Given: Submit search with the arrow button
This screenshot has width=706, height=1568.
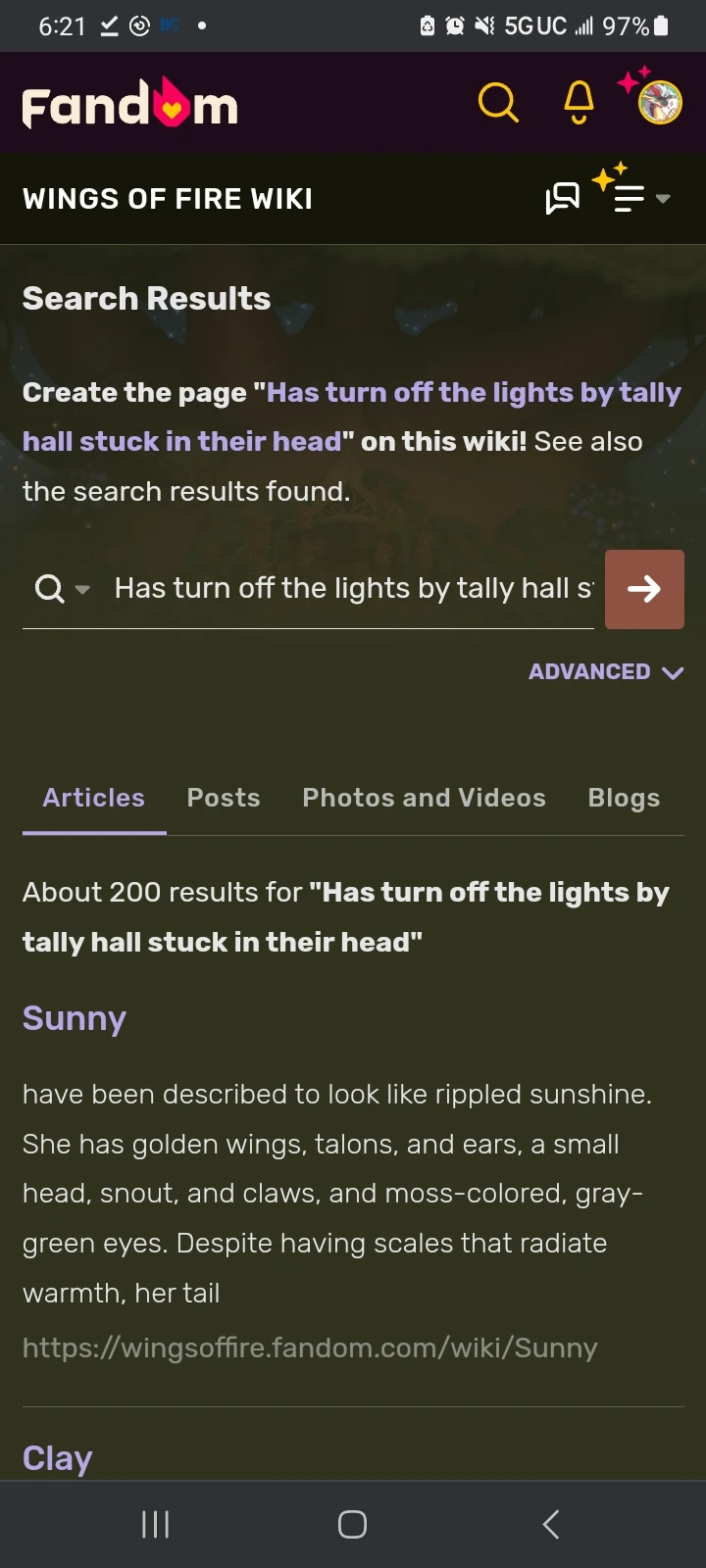Looking at the screenshot, I should (x=644, y=589).
